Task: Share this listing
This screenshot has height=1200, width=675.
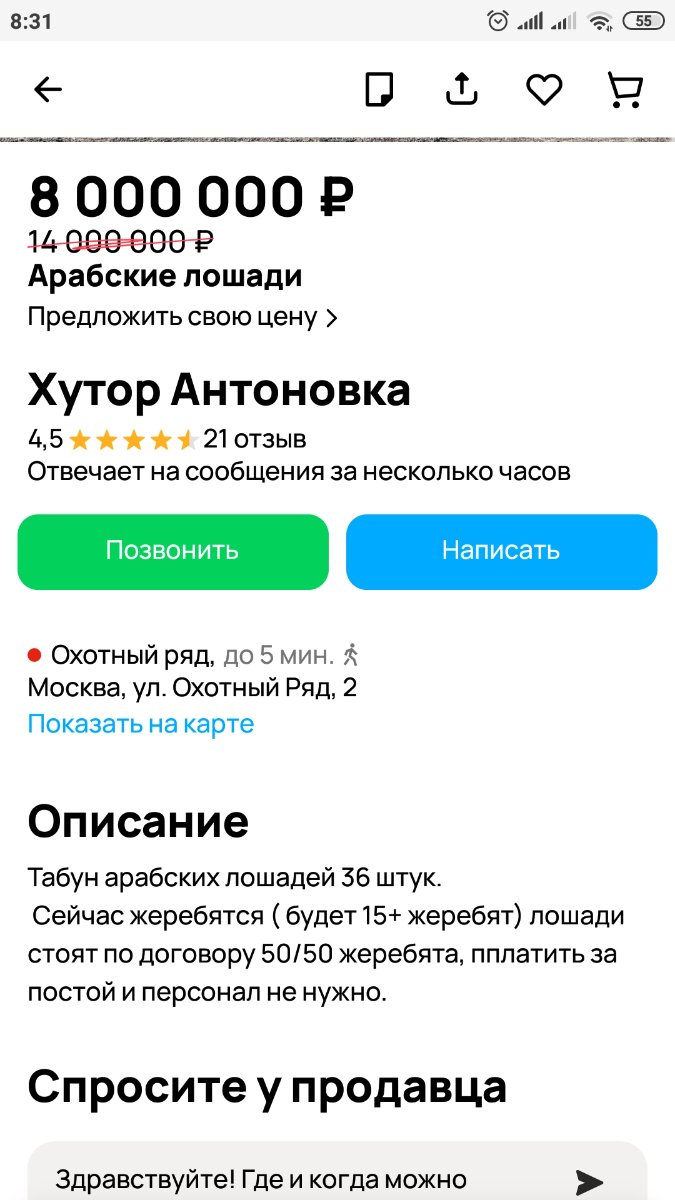Action: (461, 90)
